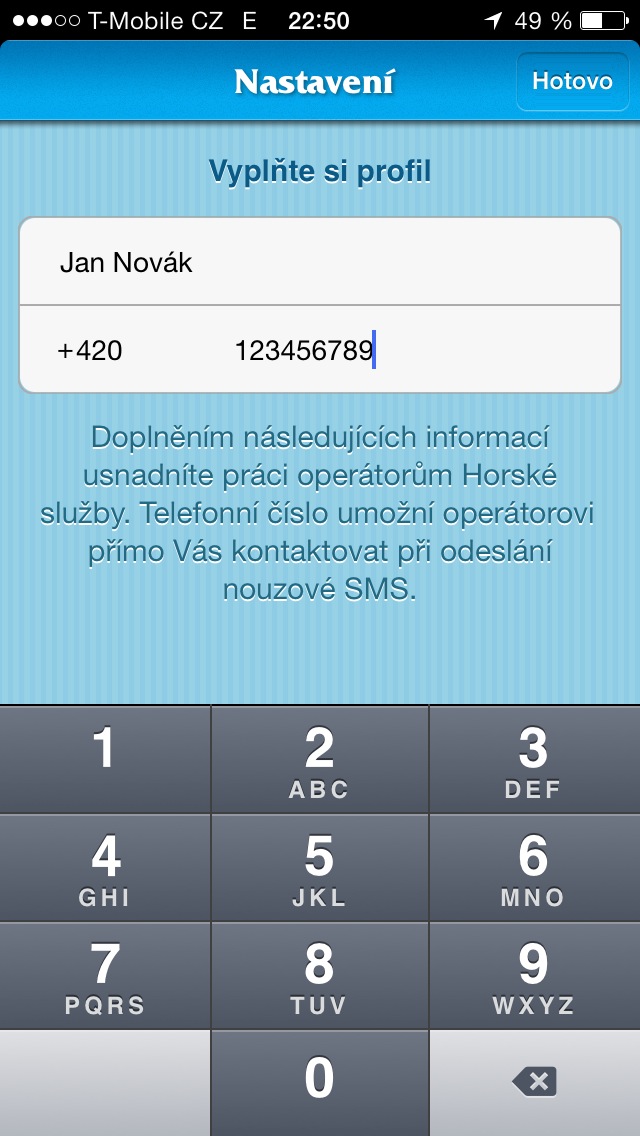Tap the Hotovo done button

coord(572,81)
